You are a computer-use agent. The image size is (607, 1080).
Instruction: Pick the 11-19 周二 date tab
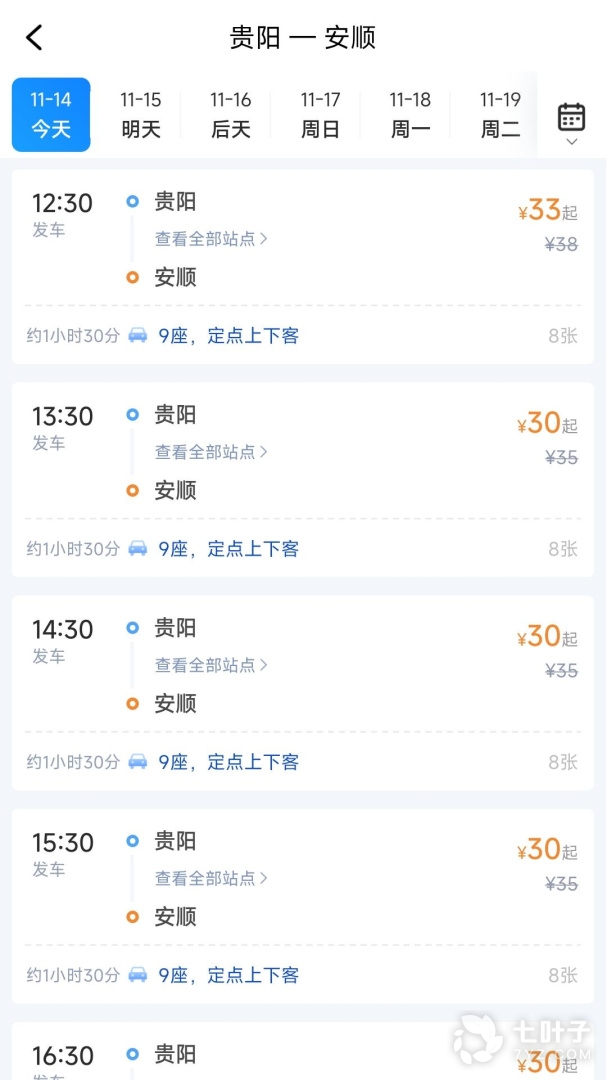500,114
